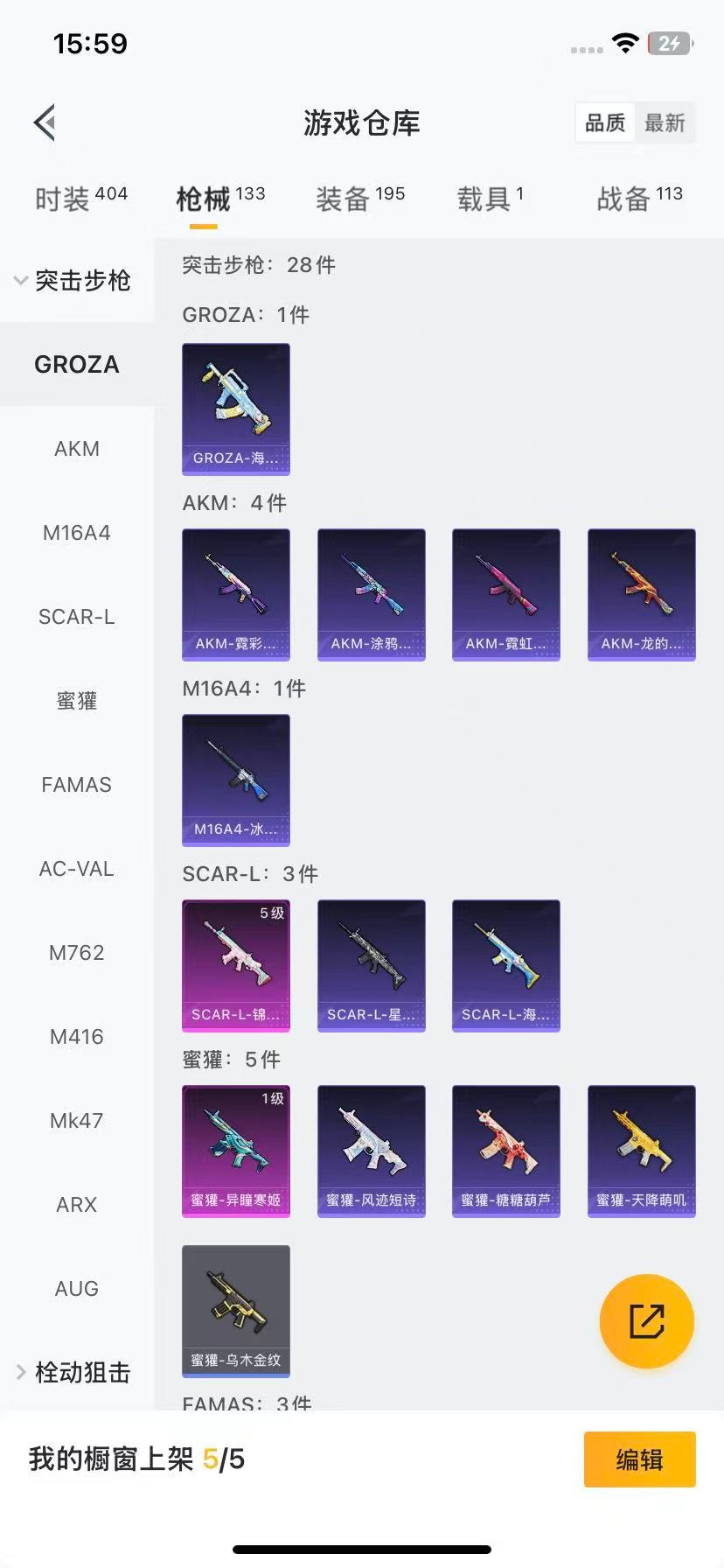724x1568 pixels.
Task: Toggle the GROZA category filter in sidebar
Action: click(76, 365)
